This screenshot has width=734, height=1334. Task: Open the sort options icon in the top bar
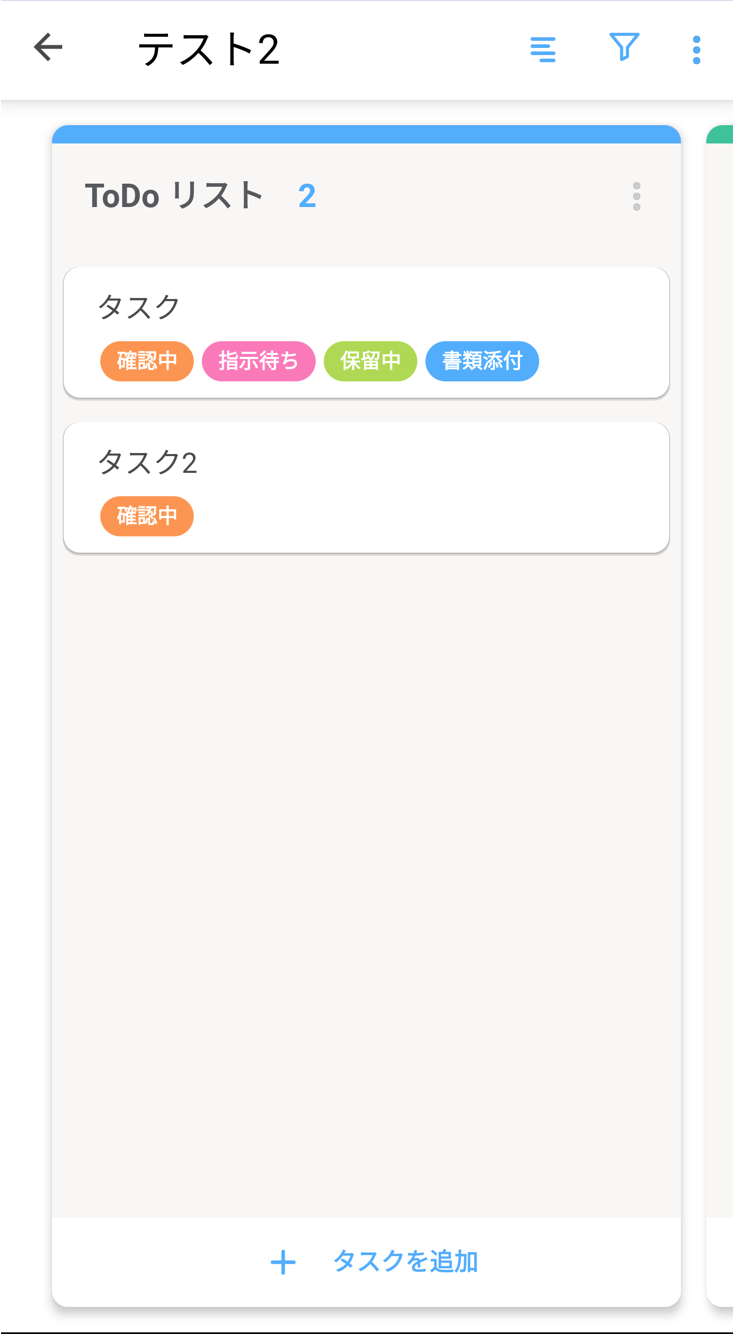(x=543, y=48)
